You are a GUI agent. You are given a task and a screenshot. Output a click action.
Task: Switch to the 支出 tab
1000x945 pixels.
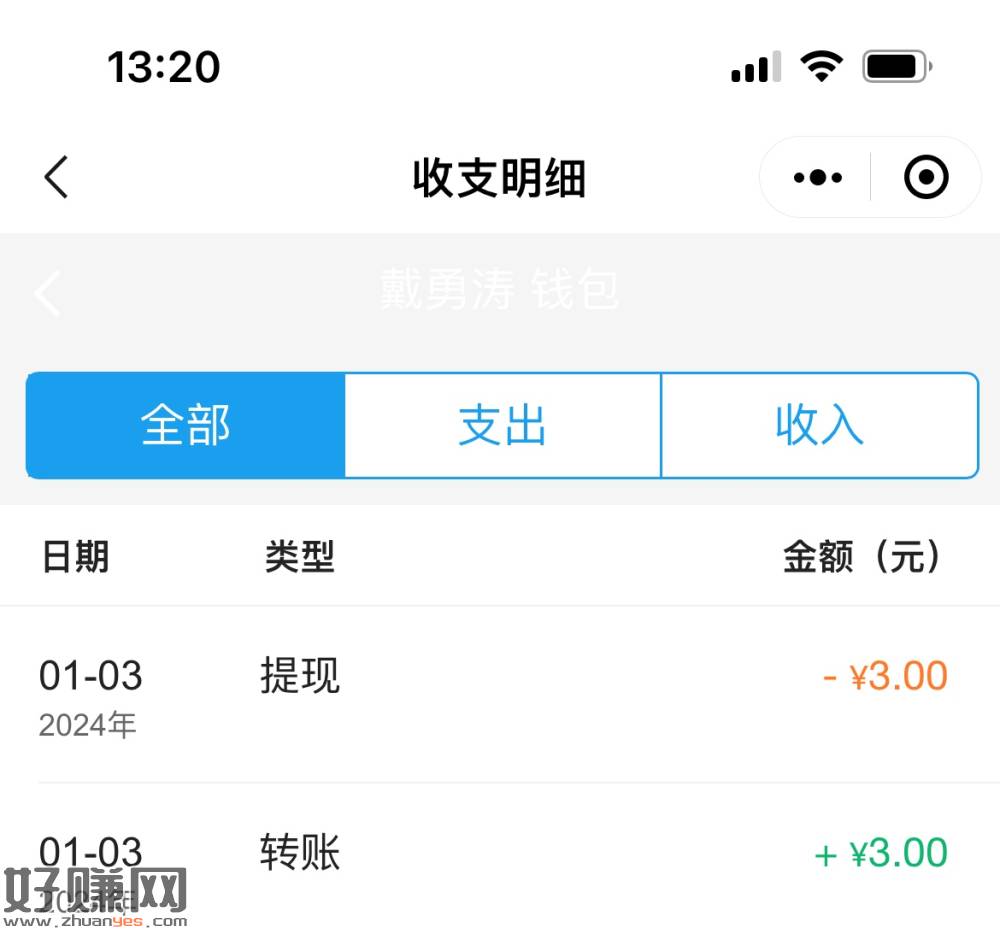[x=502, y=425]
